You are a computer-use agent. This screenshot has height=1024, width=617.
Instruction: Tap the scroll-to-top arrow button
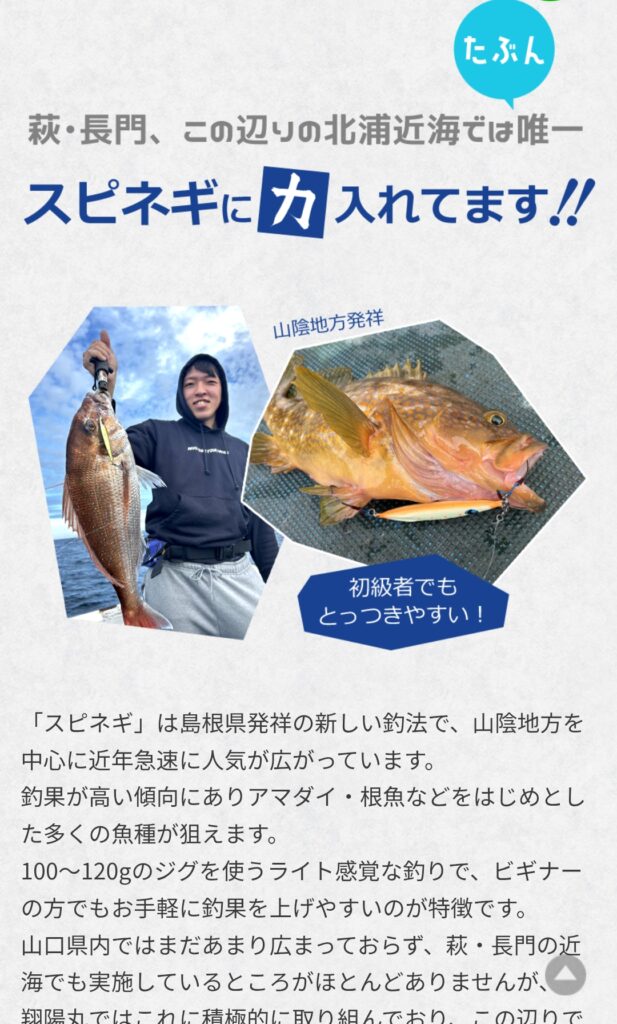pyautogui.click(x=565, y=974)
